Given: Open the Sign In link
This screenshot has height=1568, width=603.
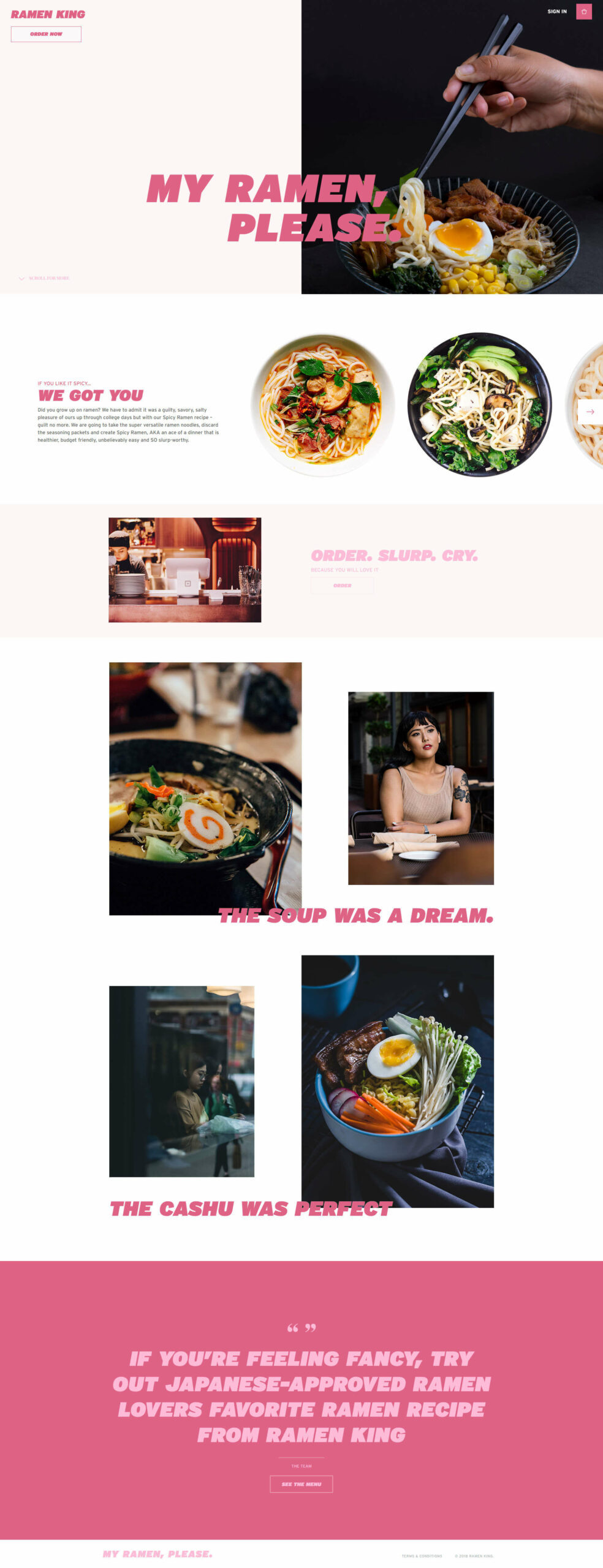Looking at the screenshot, I should point(556,12).
